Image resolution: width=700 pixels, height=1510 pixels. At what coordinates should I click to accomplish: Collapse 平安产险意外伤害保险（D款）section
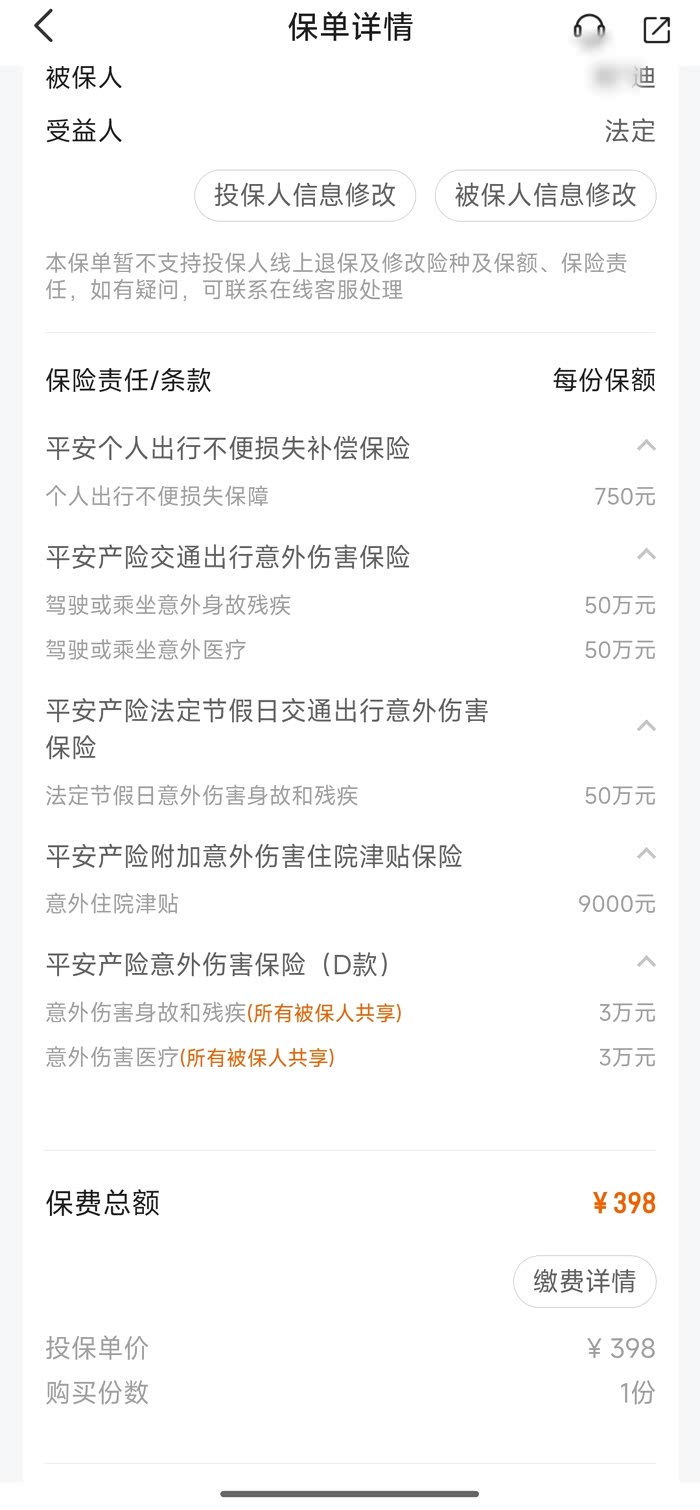646,963
